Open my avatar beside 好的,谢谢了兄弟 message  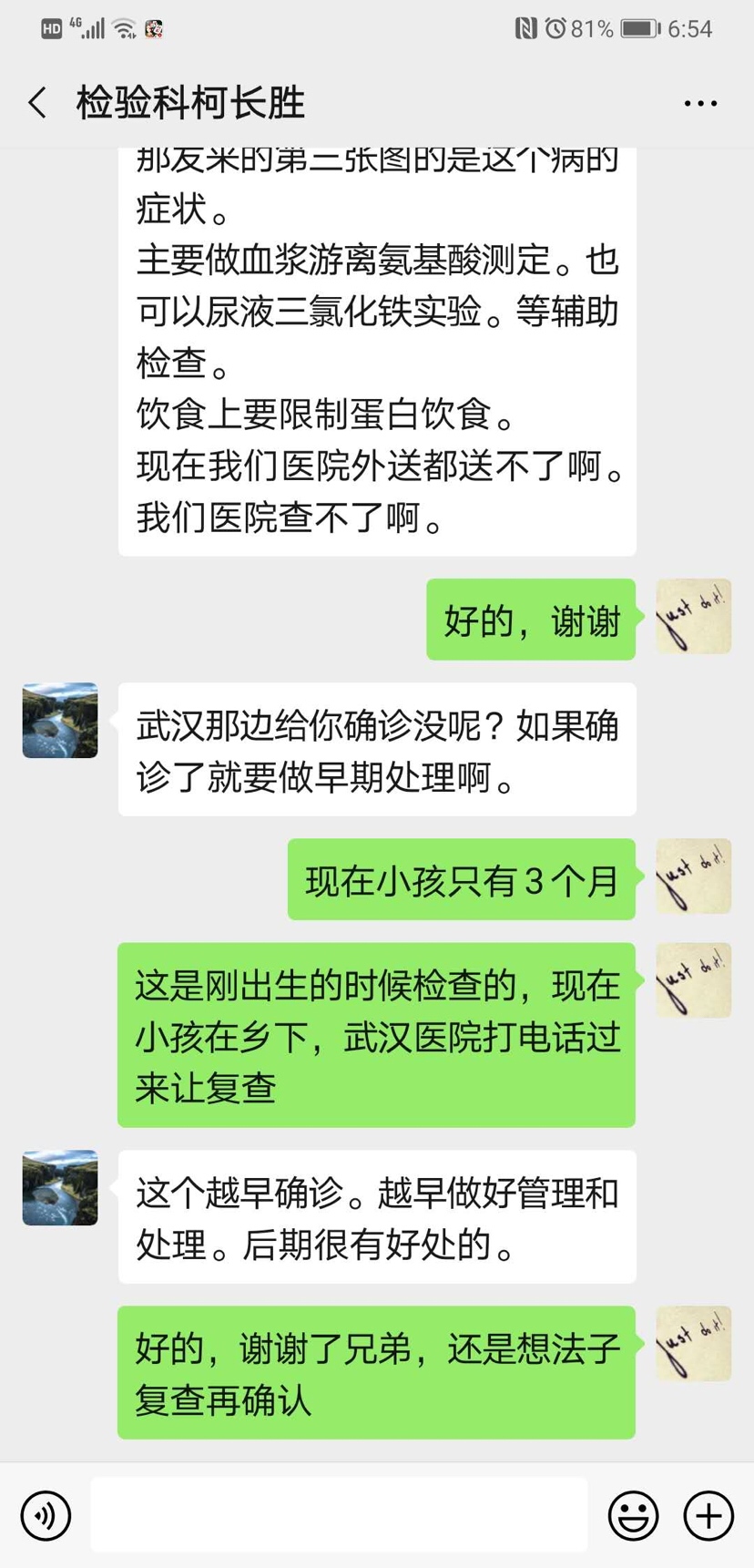pyautogui.click(x=693, y=1344)
